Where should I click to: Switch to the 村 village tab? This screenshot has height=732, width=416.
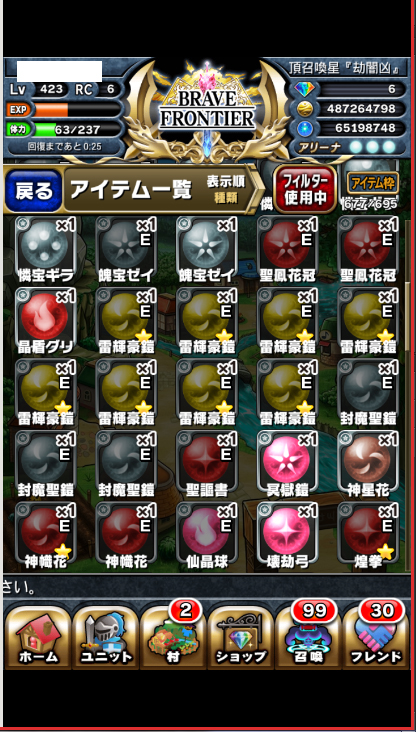[x=173, y=637]
